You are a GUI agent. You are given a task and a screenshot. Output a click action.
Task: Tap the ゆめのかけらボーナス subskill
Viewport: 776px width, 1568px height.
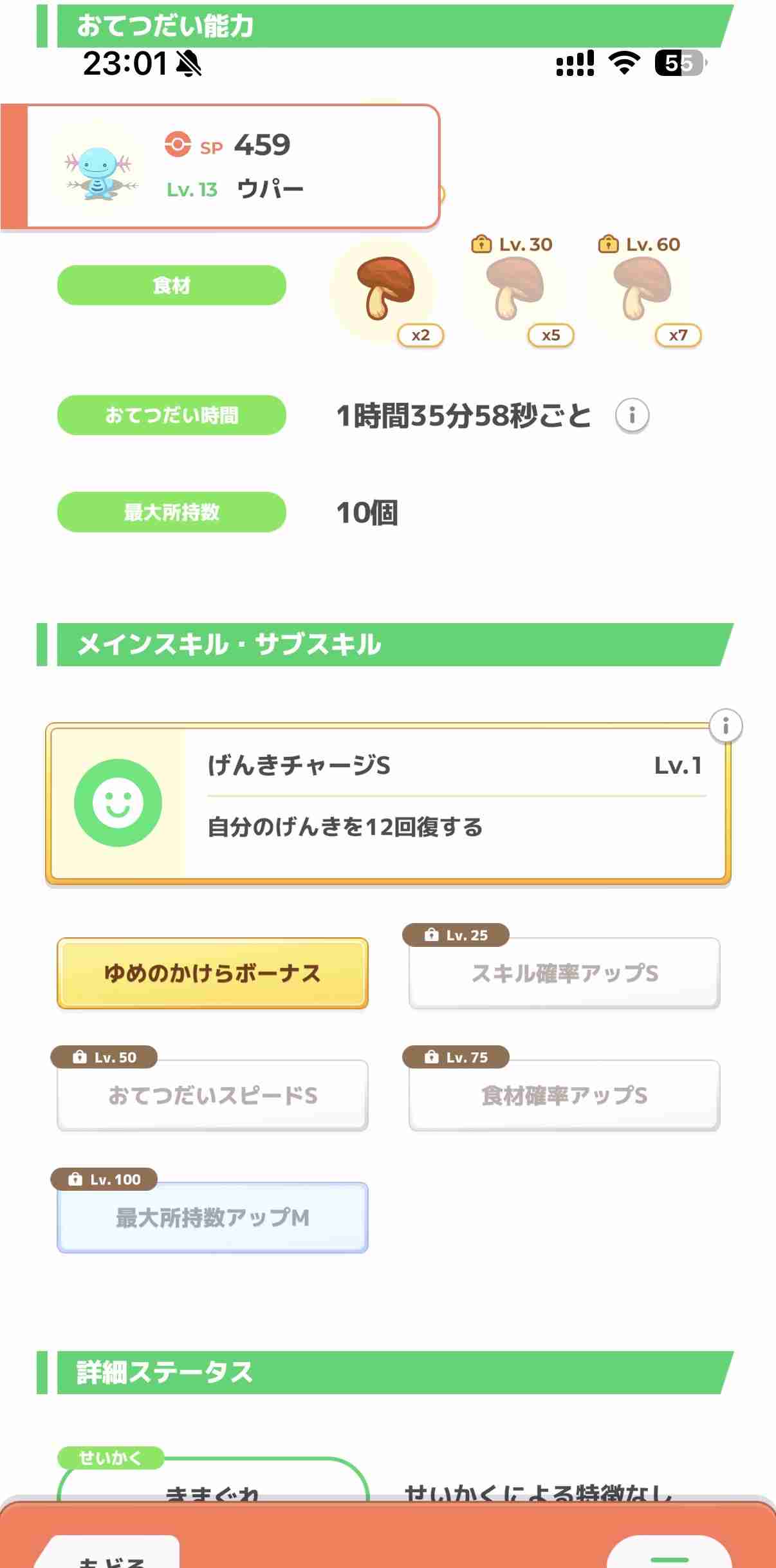(212, 974)
